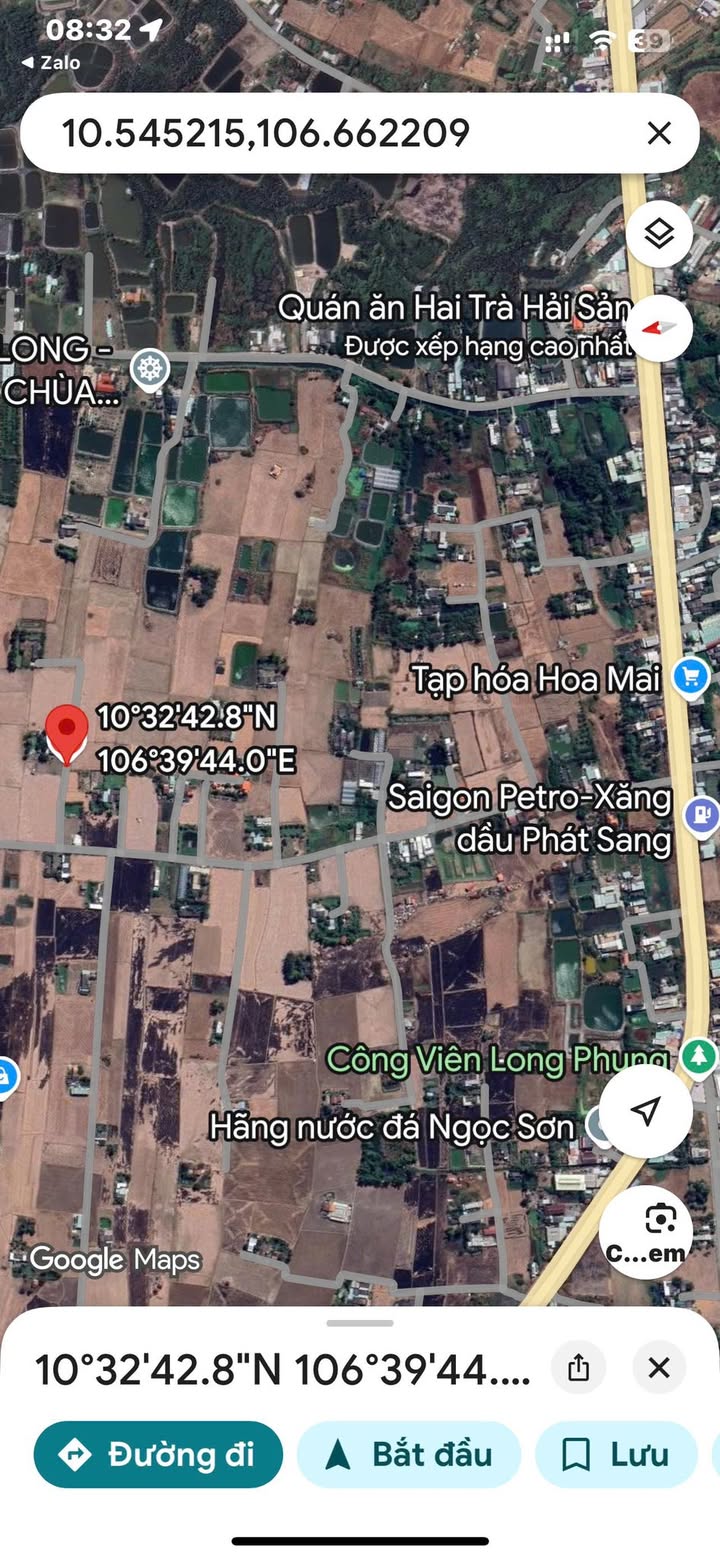720x1559 pixels.
Task: Select the red dropped pin marker
Action: point(67,733)
